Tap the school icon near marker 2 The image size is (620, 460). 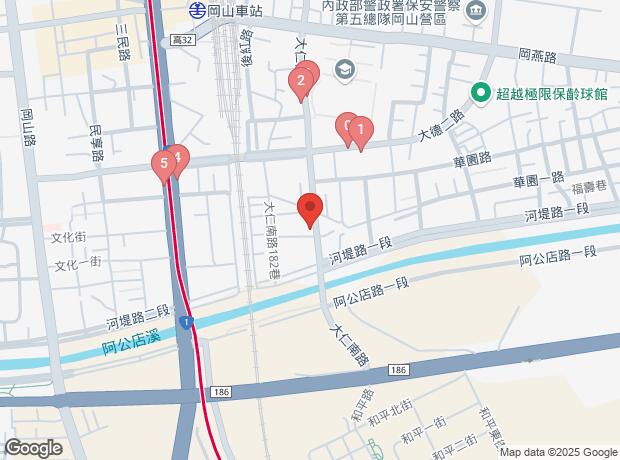[345, 69]
